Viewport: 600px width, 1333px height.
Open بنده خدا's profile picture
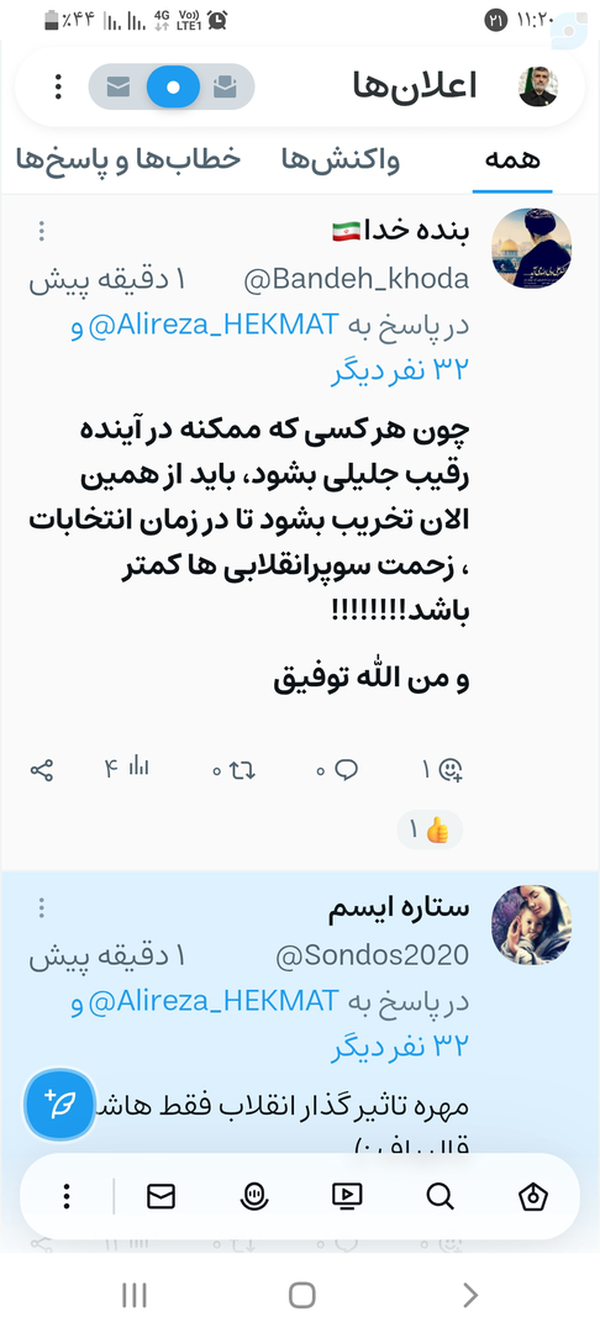pos(531,247)
